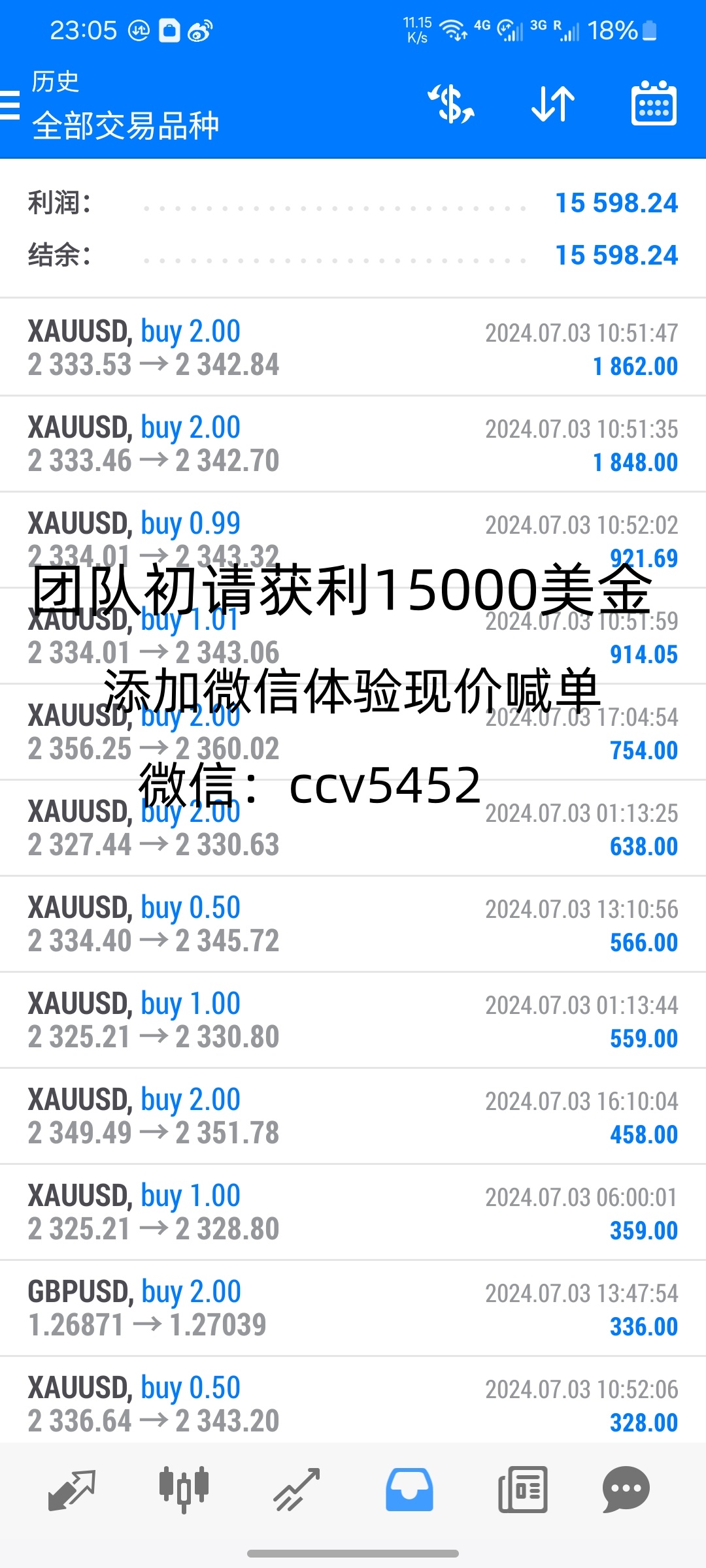Viewport: 706px width, 1568px height.
Task: Expand the XAUUSD trade closed at 01:13:44
Action: [353, 1020]
